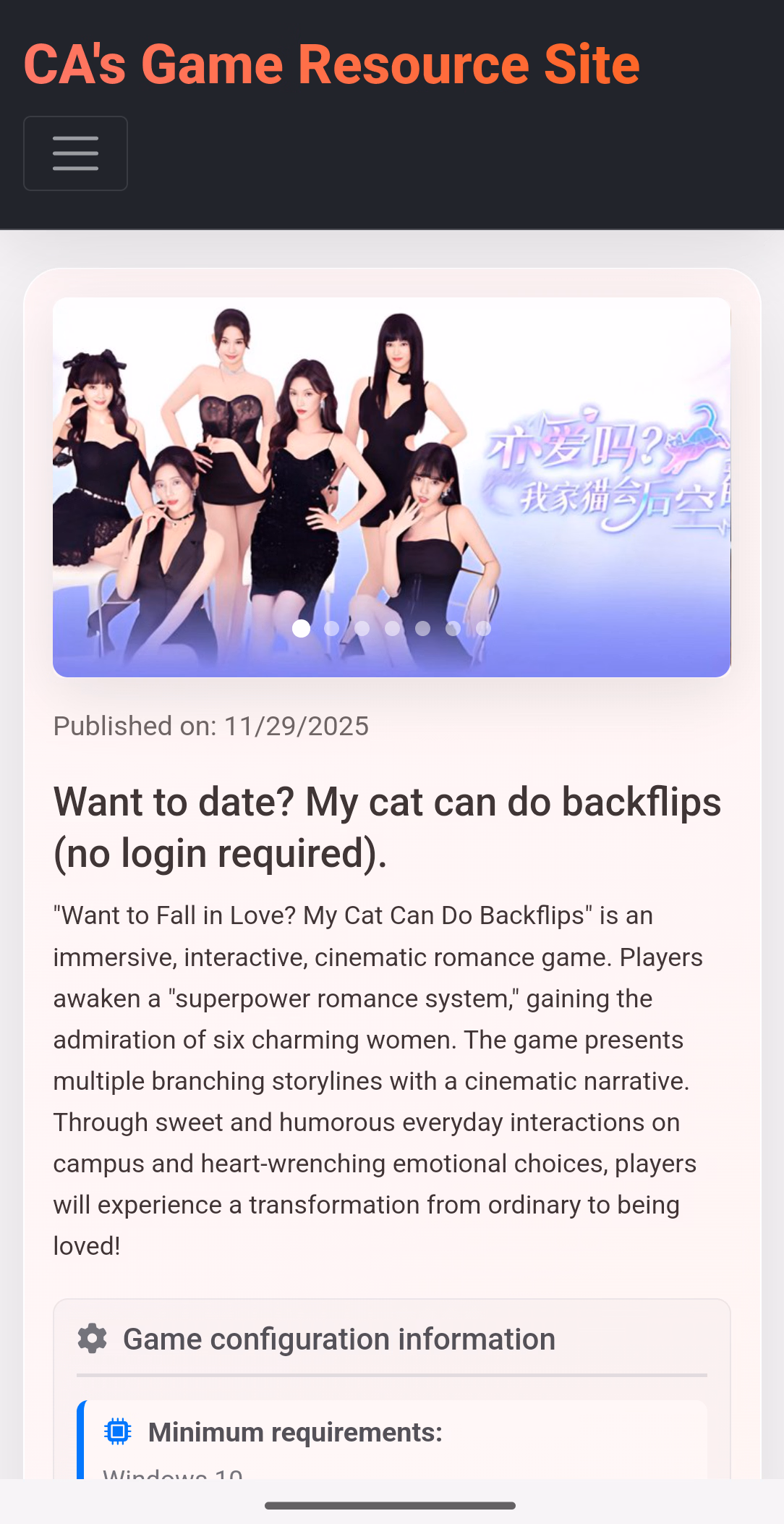Show the last carousel slide dot
The width and height of the screenshot is (784, 1524).
point(483,629)
